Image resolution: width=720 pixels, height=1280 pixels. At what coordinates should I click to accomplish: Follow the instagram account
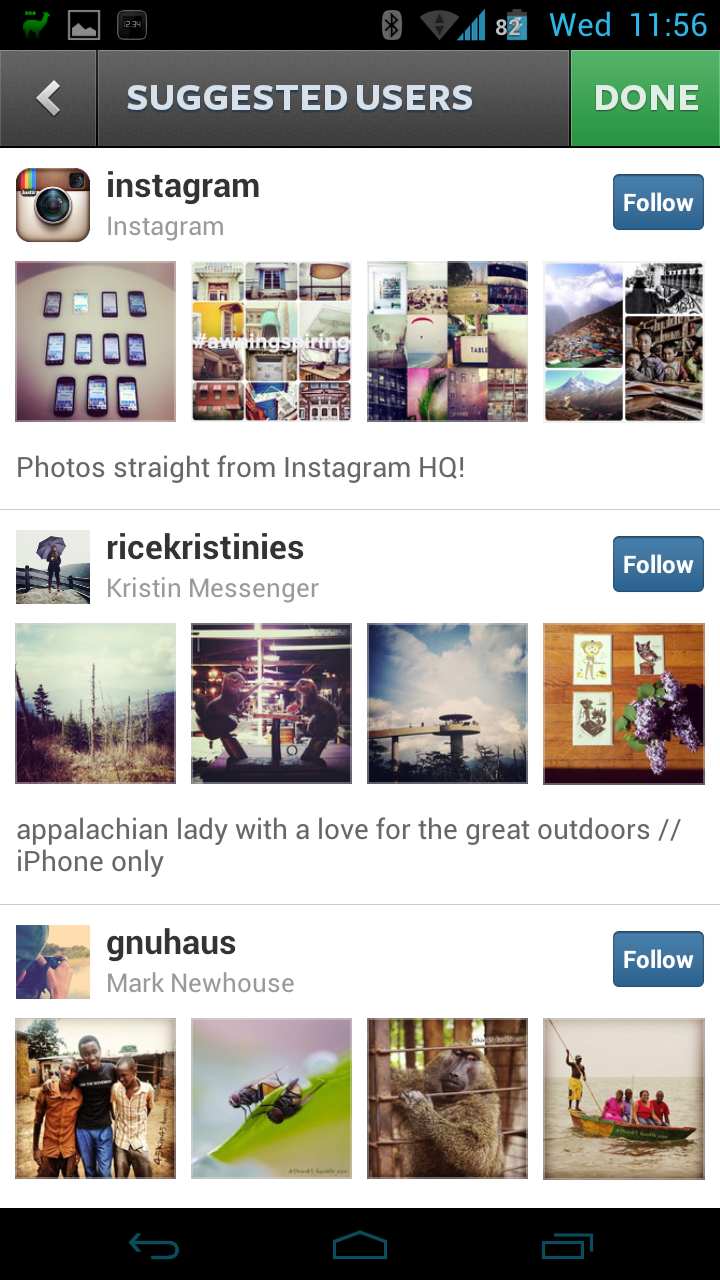click(x=657, y=203)
